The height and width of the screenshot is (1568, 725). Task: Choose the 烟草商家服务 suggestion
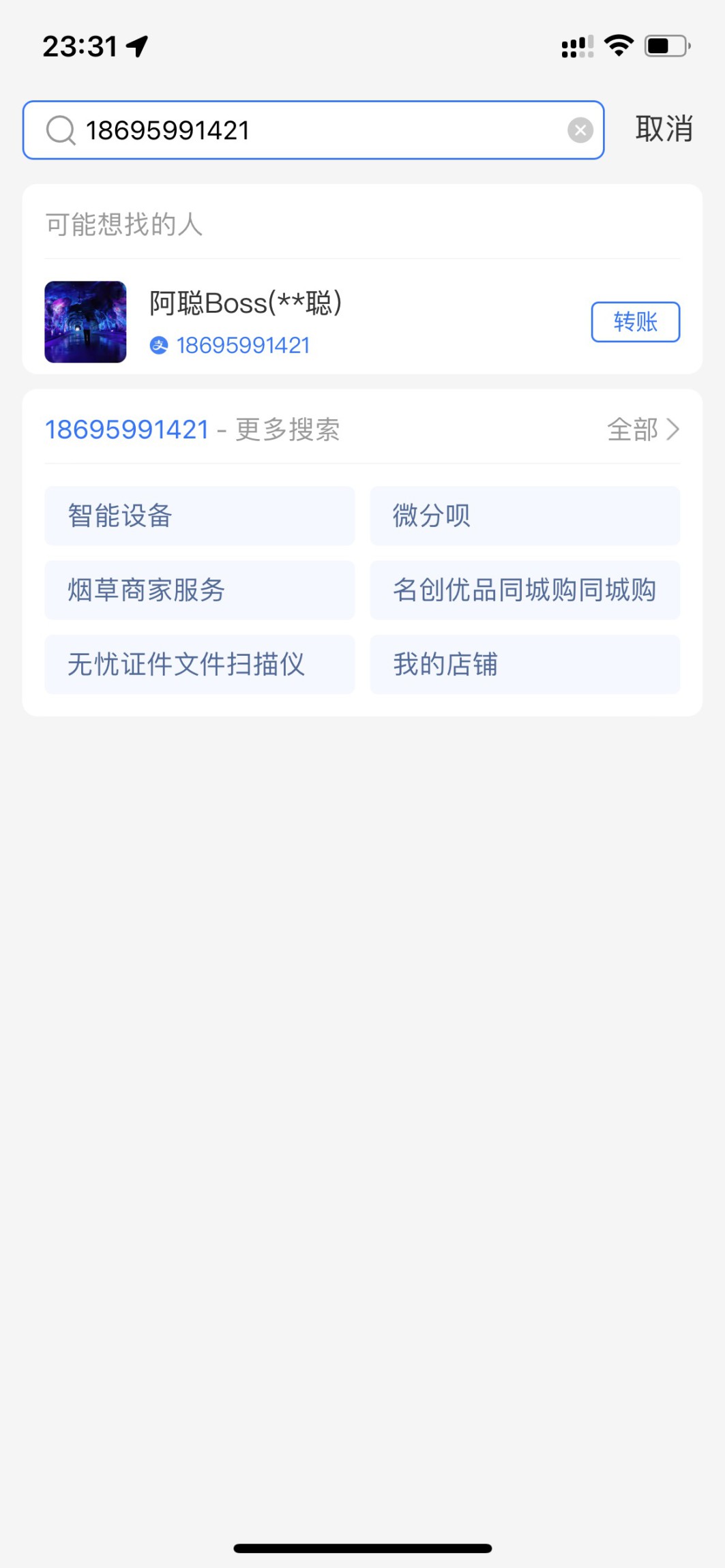pyautogui.click(x=199, y=590)
